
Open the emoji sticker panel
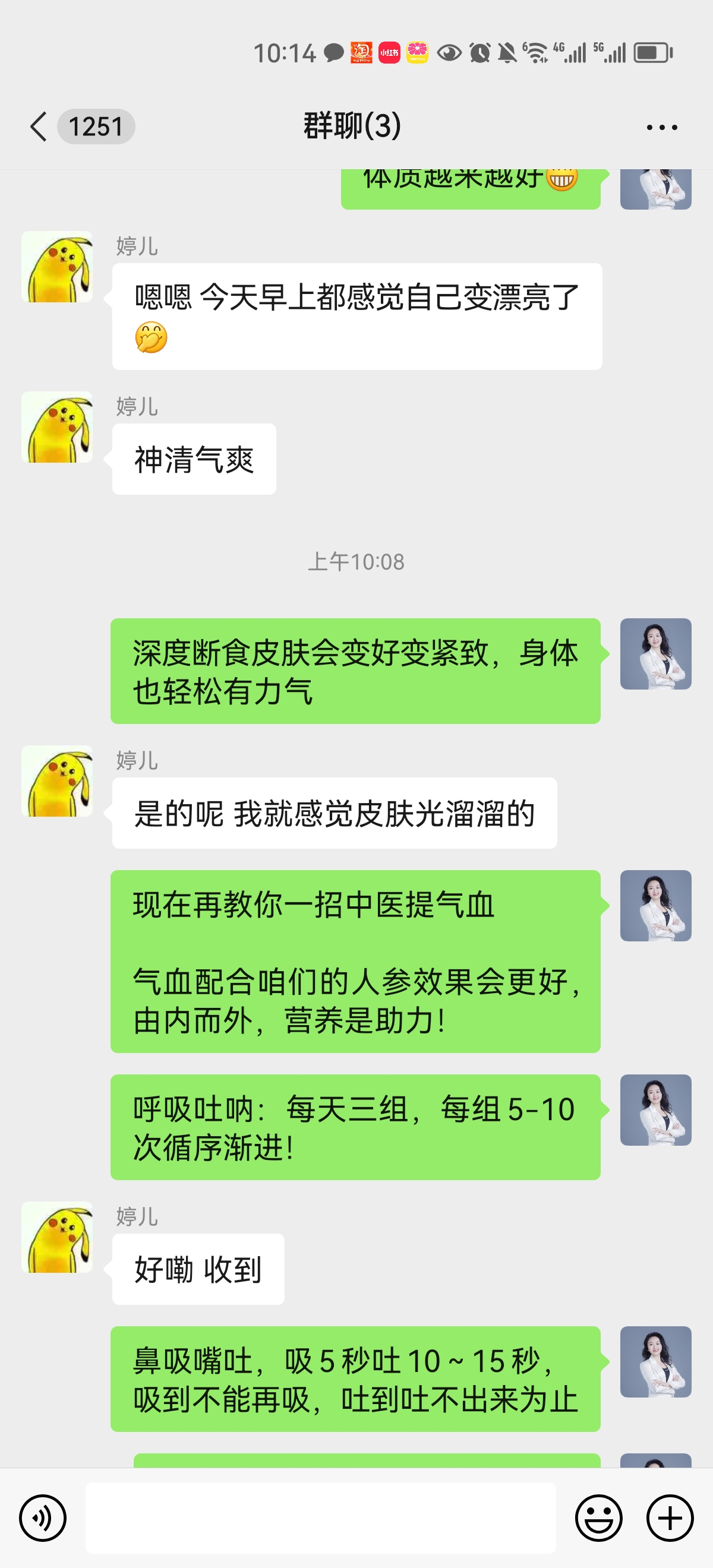coord(598,1518)
